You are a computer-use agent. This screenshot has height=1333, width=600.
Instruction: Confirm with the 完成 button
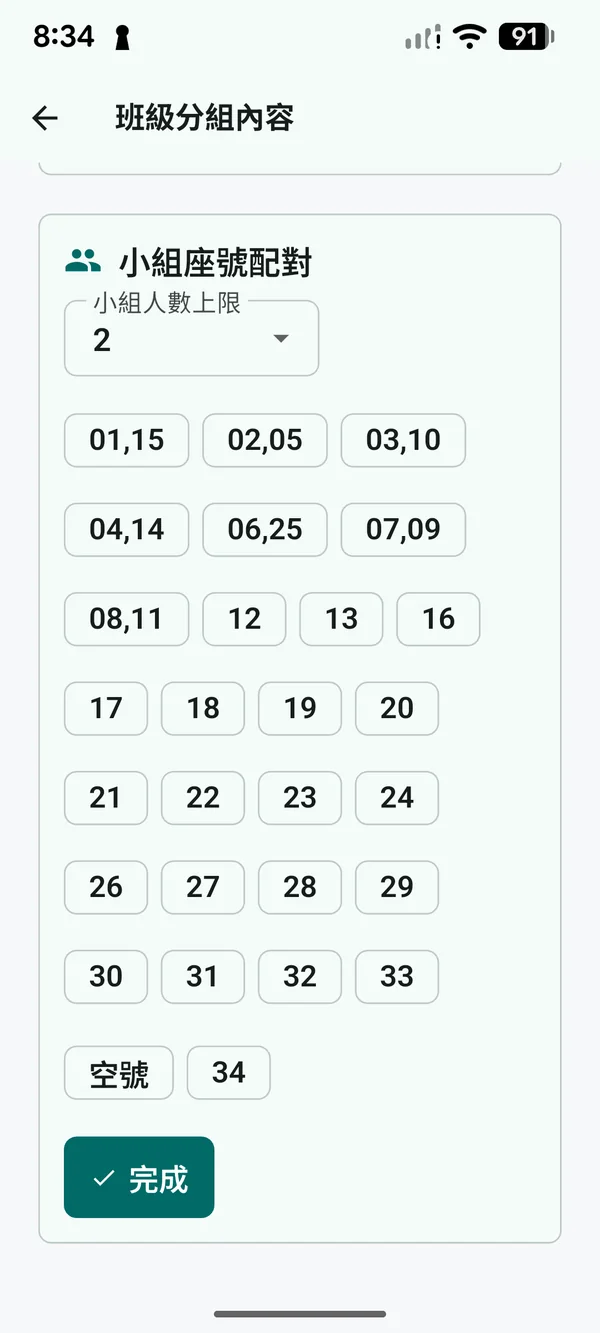[139, 1178]
